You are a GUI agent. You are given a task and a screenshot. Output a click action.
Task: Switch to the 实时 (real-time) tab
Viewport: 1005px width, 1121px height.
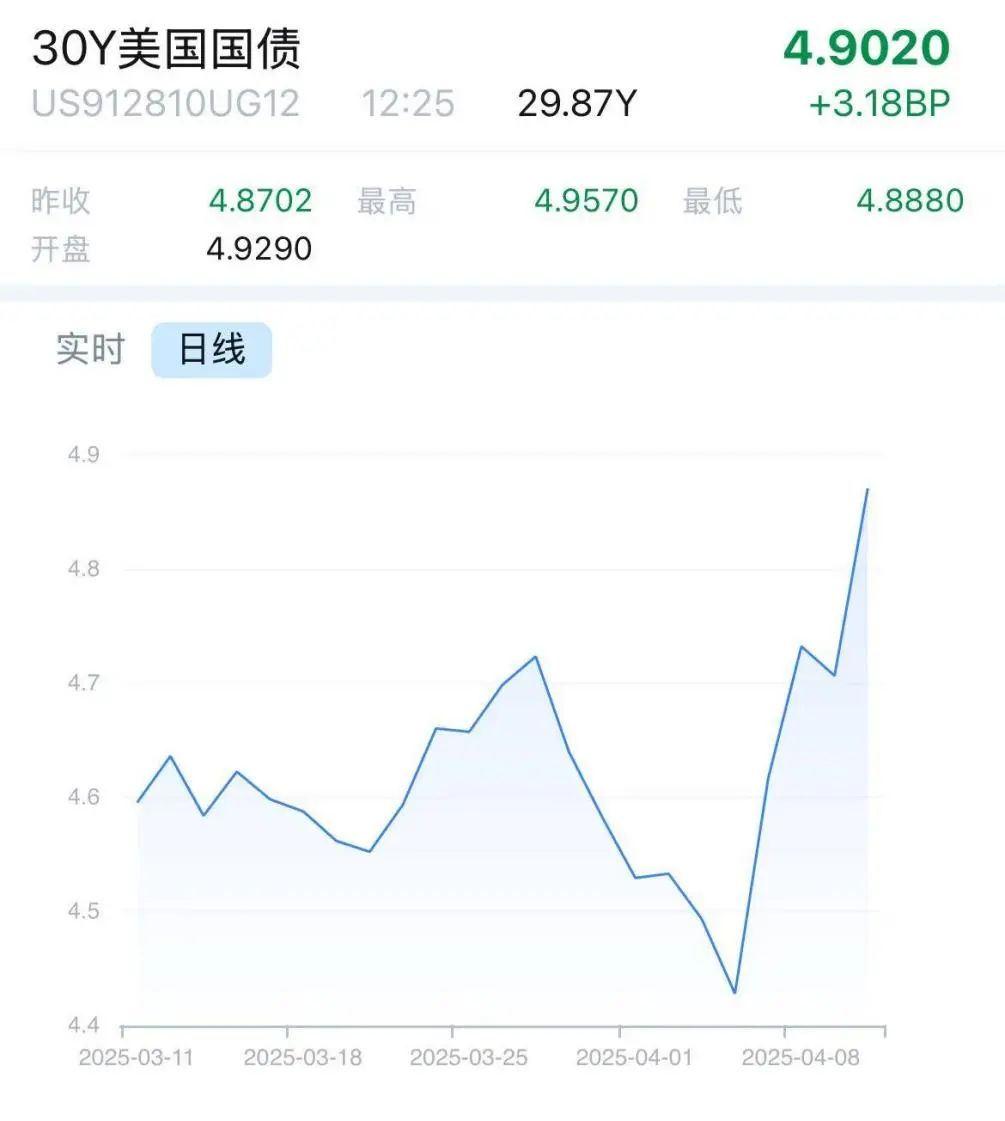click(x=91, y=349)
